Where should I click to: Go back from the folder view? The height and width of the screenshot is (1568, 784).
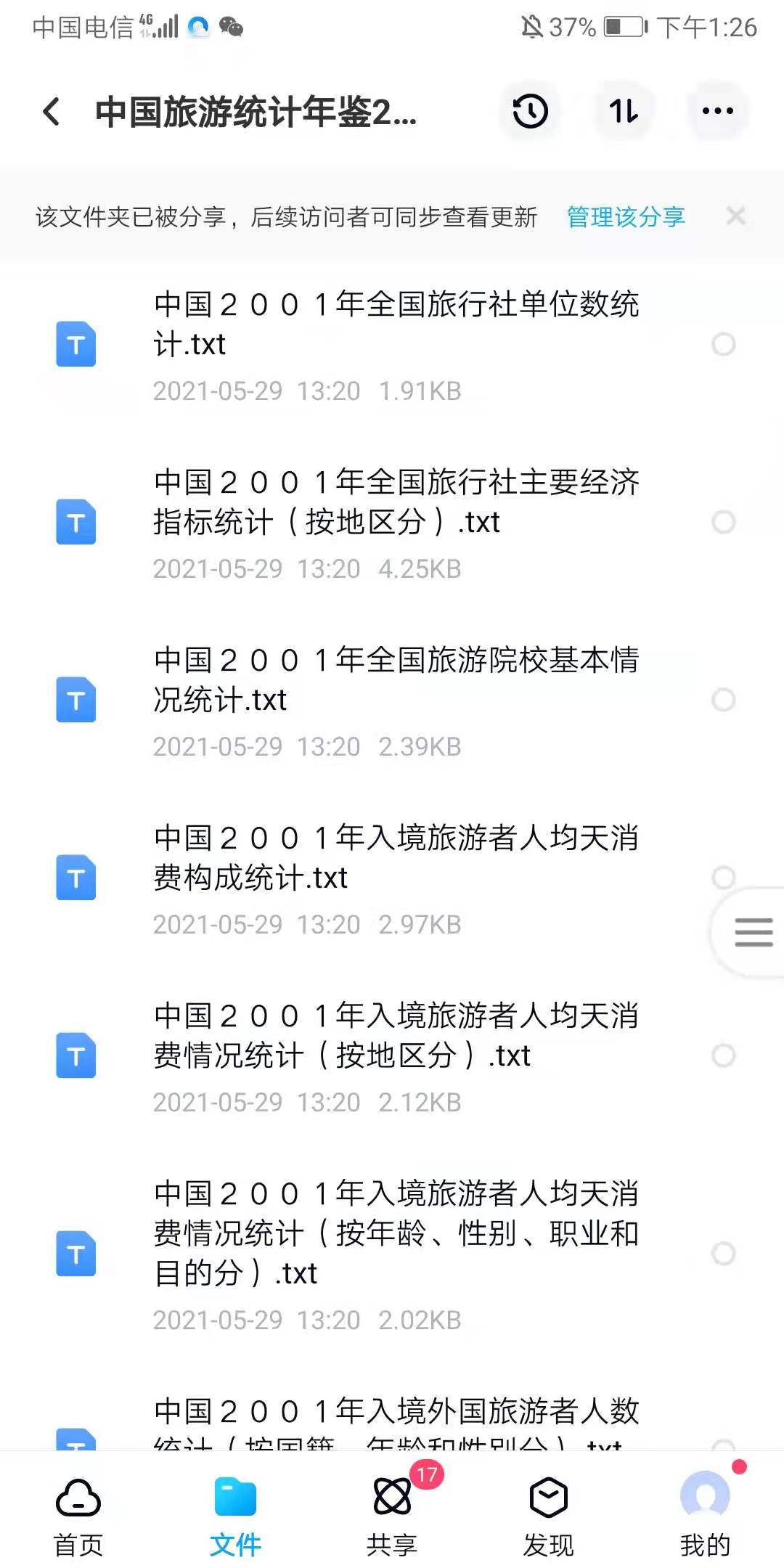click(x=52, y=112)
